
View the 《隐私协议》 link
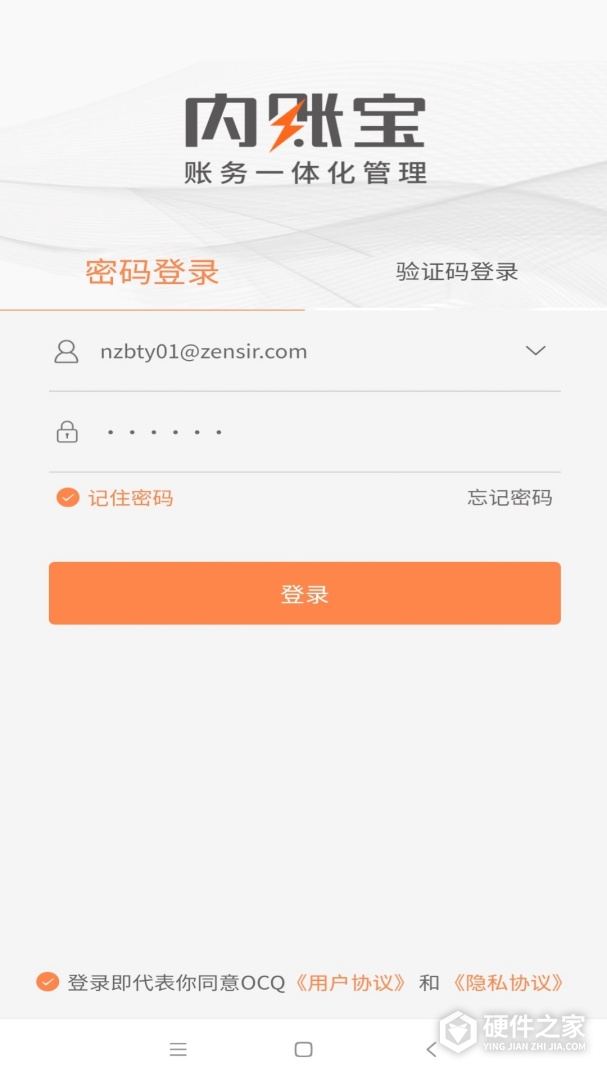pos(508,983)
